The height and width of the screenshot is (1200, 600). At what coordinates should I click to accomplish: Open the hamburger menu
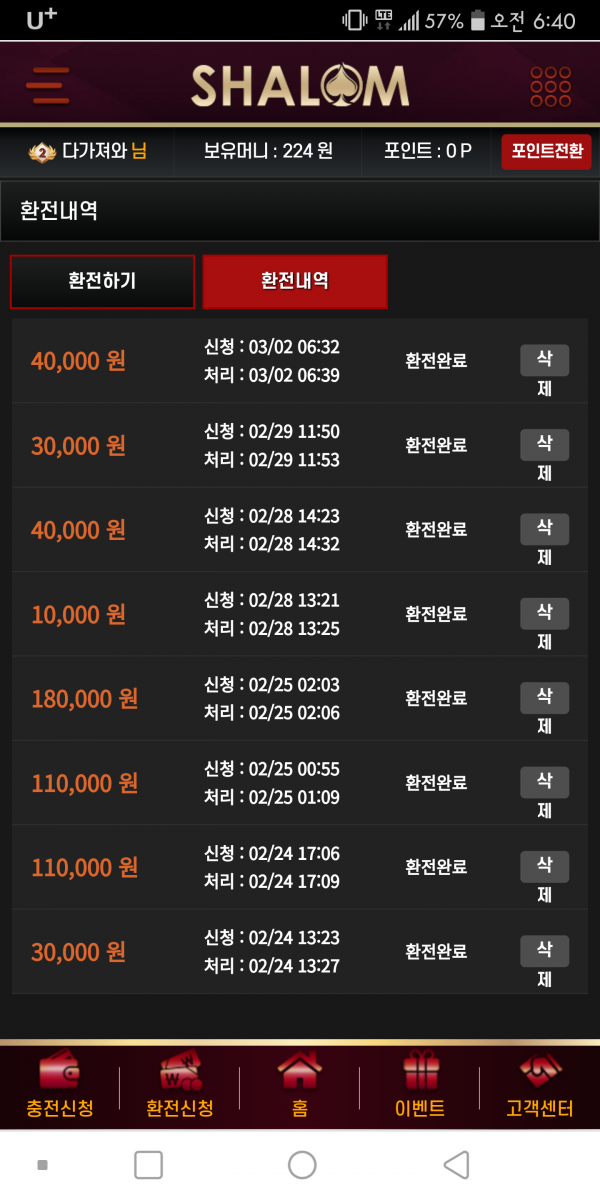(x=47, y=86)
